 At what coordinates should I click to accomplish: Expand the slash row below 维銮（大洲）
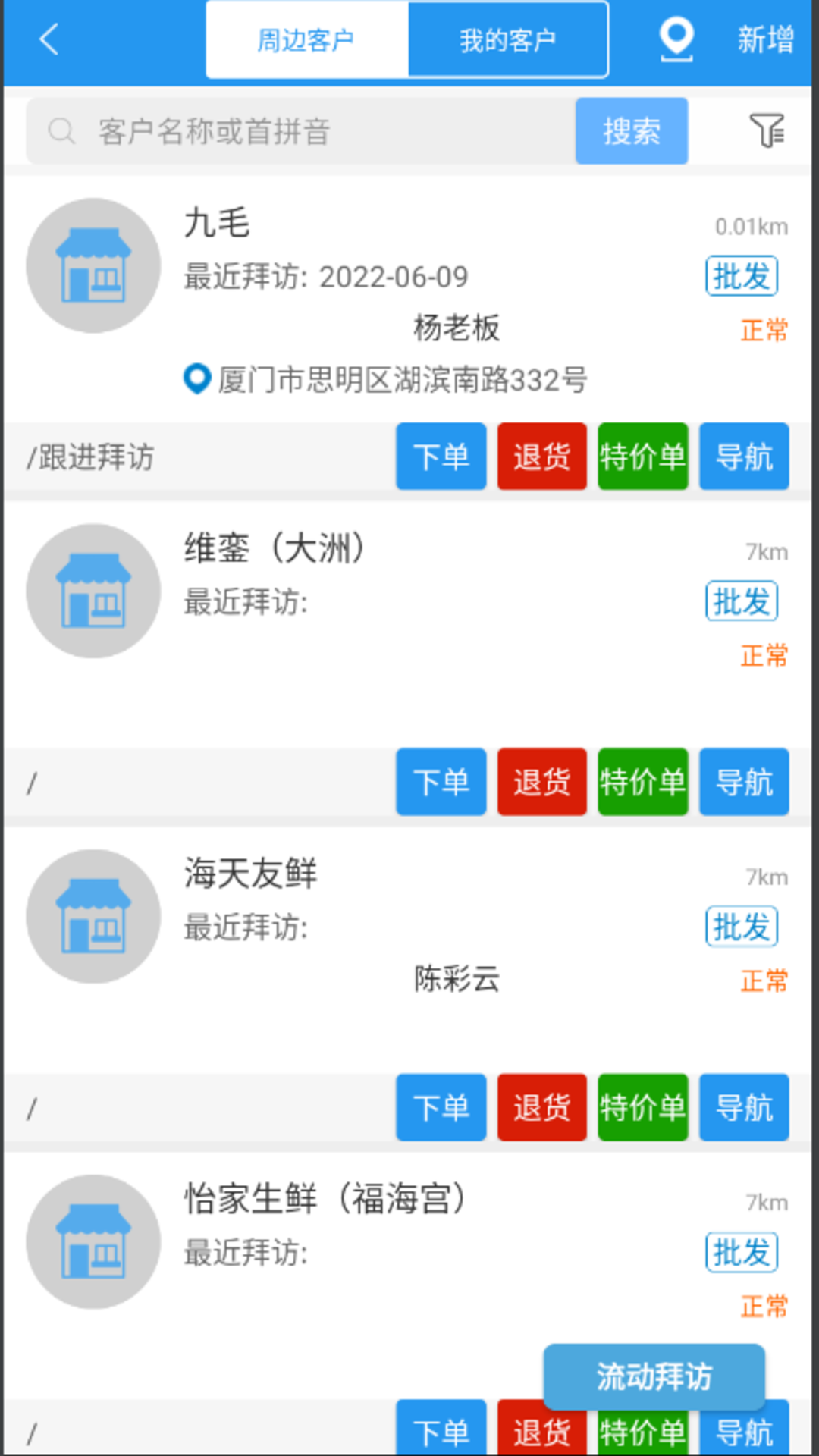[x=31, y=782]
